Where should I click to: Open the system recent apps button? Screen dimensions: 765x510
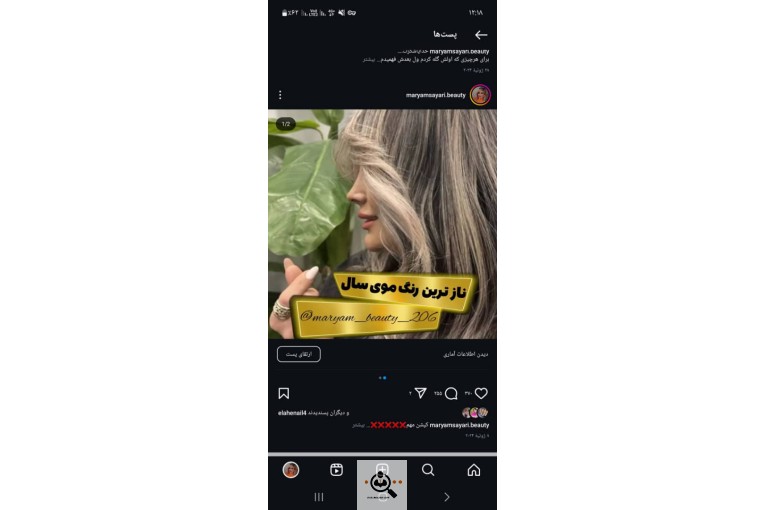[319, 497]
